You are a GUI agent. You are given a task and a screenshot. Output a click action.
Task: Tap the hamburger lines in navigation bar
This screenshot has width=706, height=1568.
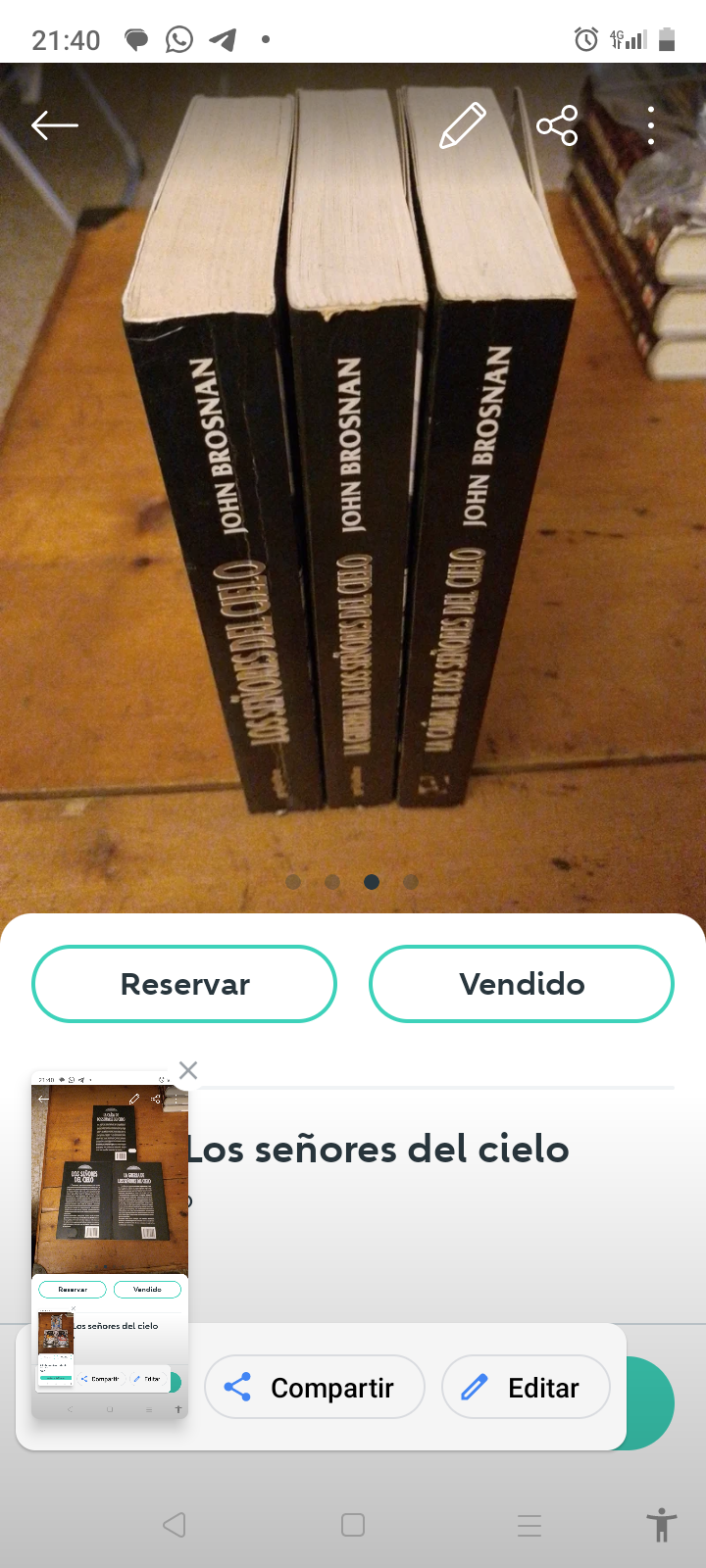[529, 1525]
